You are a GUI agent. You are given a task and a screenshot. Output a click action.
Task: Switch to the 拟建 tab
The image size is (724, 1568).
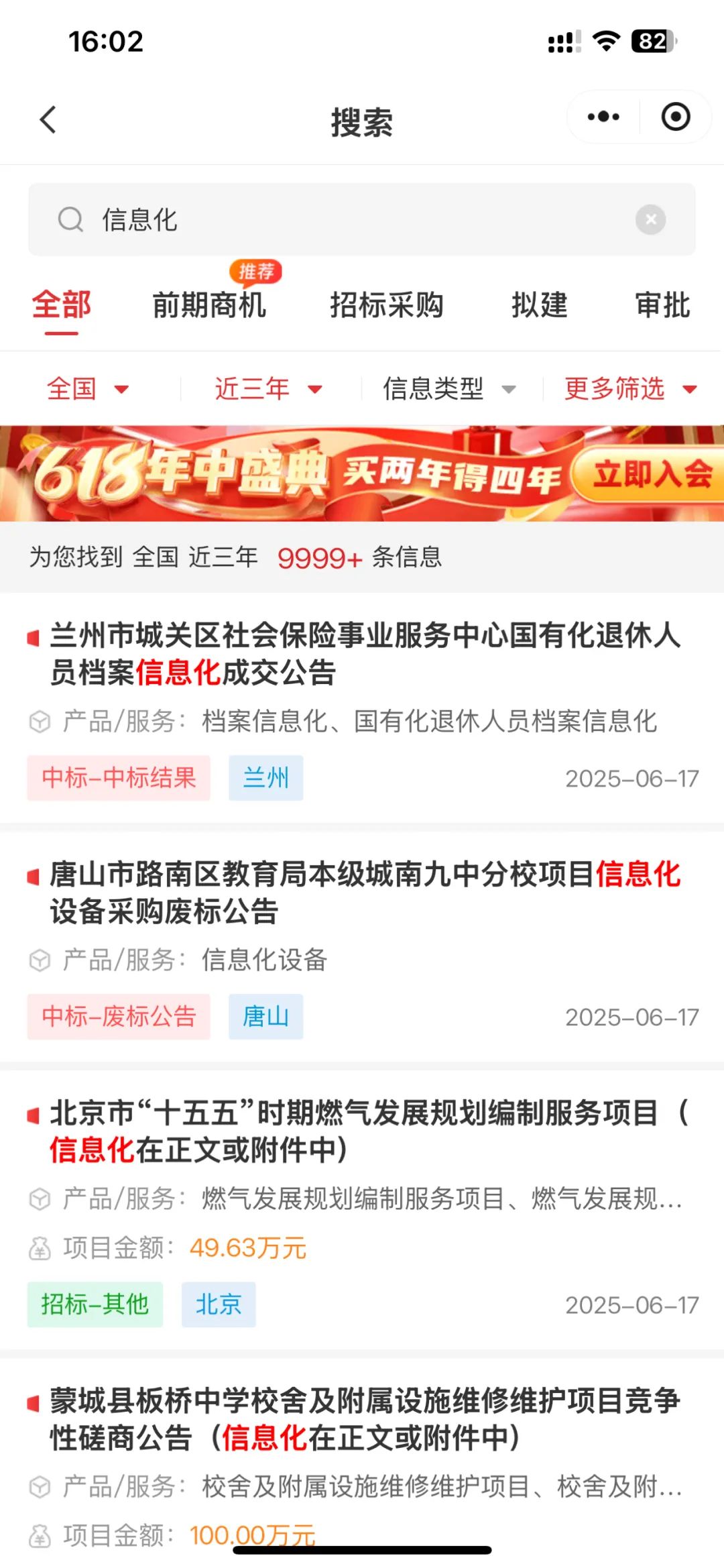pos(540,305)
